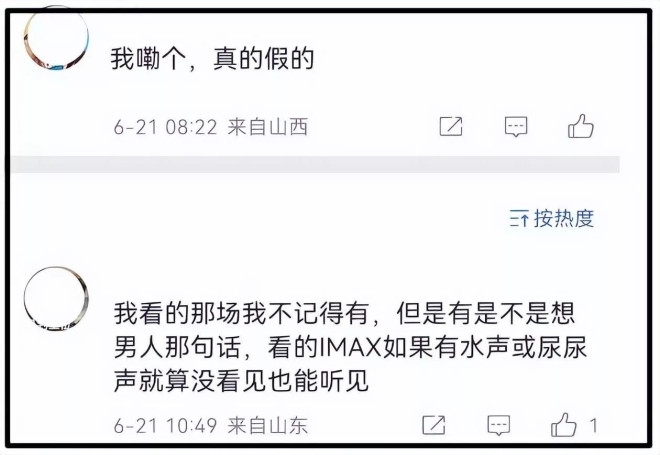Reply to the Shanxi user's 08:22 comment

click(x=516, y=126)
